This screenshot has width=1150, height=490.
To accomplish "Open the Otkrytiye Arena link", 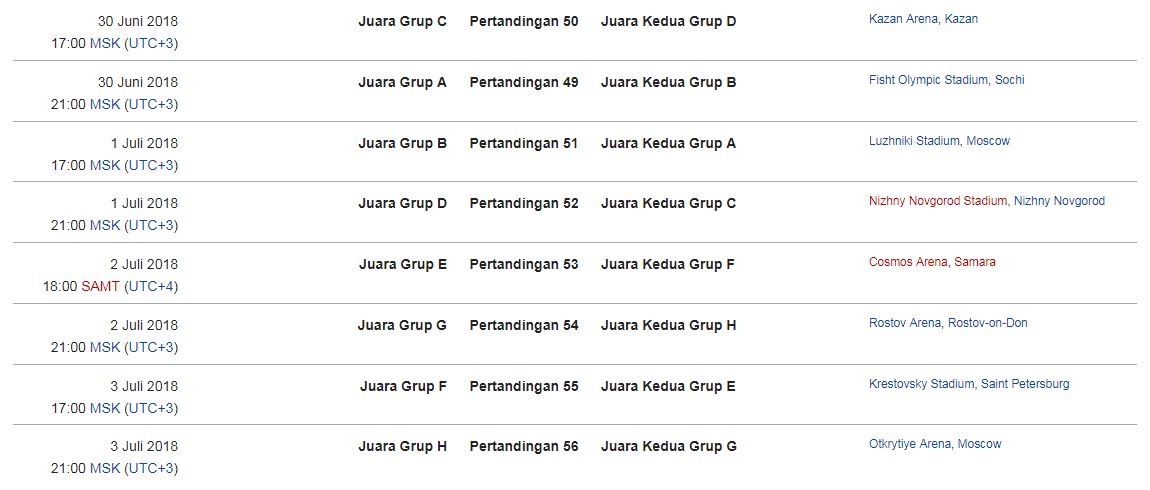I will click(x=910, y=444).
